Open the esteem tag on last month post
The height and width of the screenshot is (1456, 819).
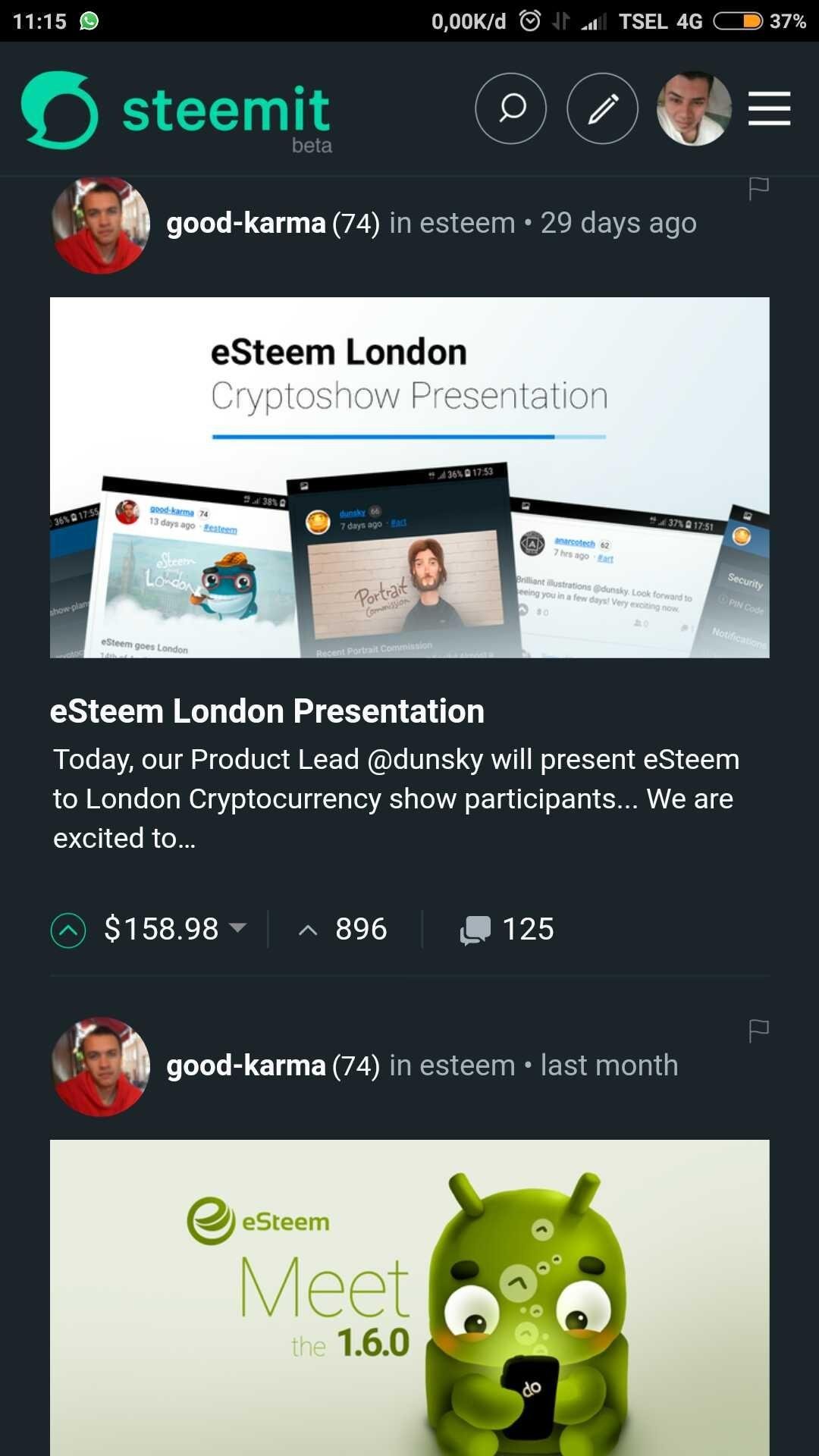467,1065
